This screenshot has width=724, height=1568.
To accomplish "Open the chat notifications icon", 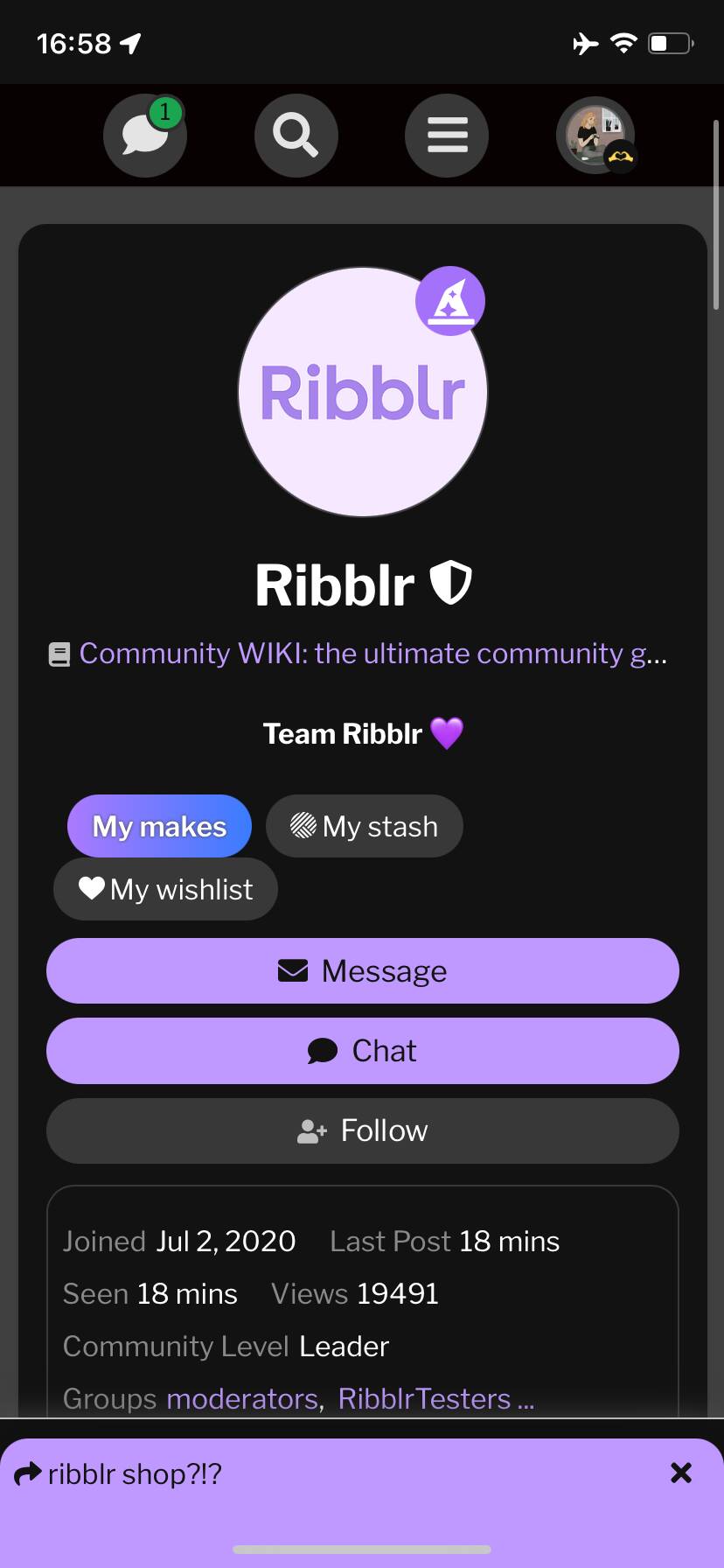I will (145, 136).
